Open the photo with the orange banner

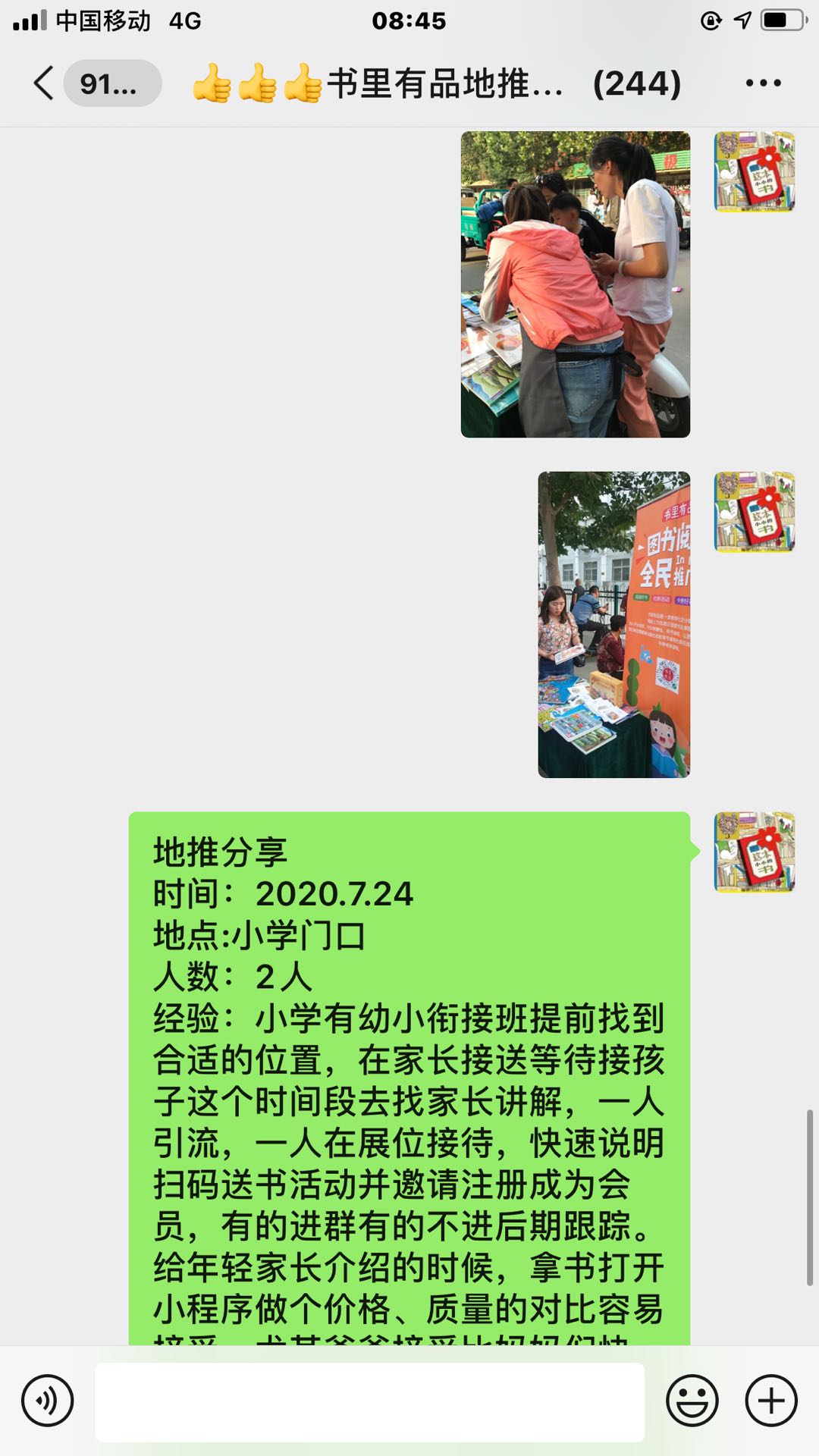coord(614,625)
